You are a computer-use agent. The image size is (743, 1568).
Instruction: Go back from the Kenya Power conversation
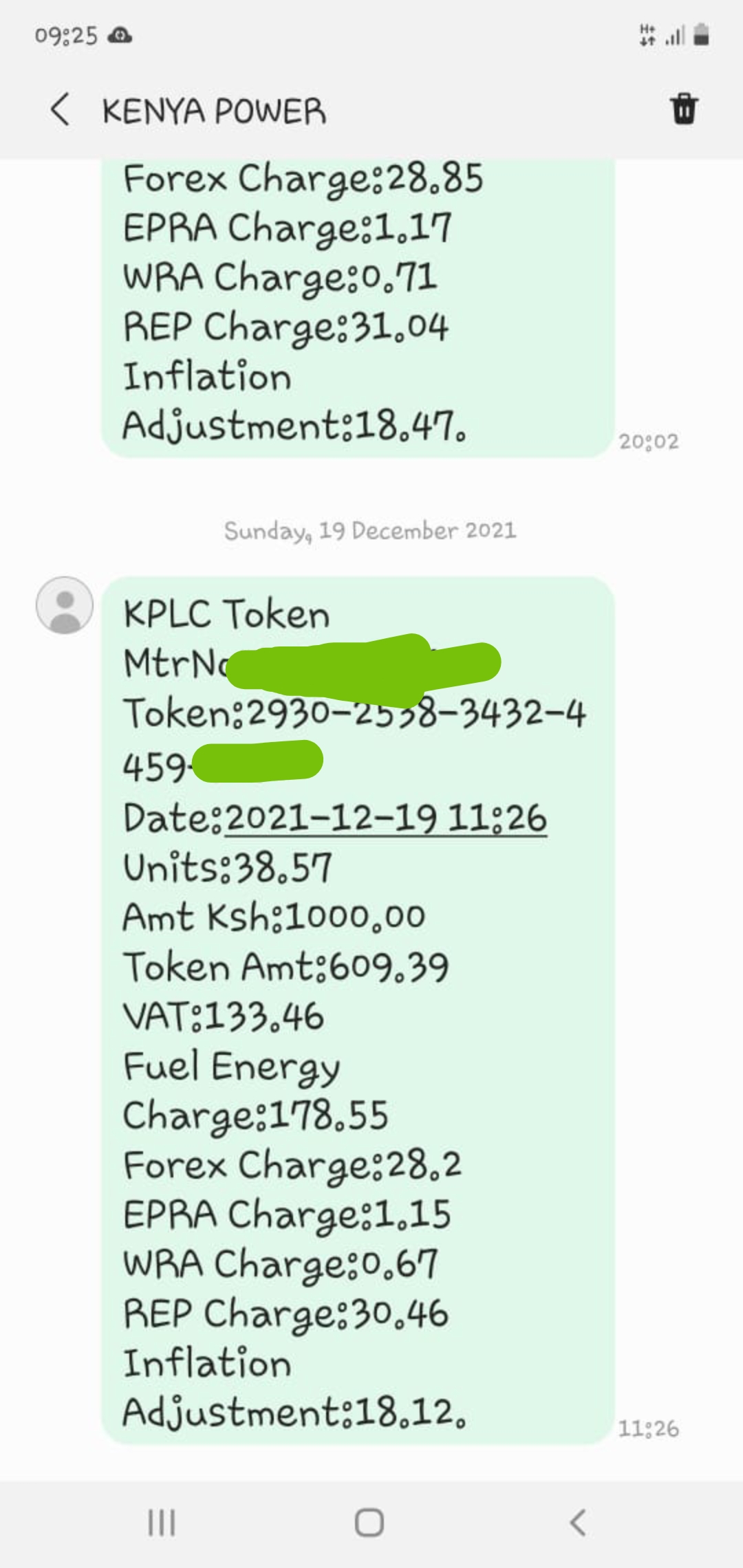click(x=61, y=110)
